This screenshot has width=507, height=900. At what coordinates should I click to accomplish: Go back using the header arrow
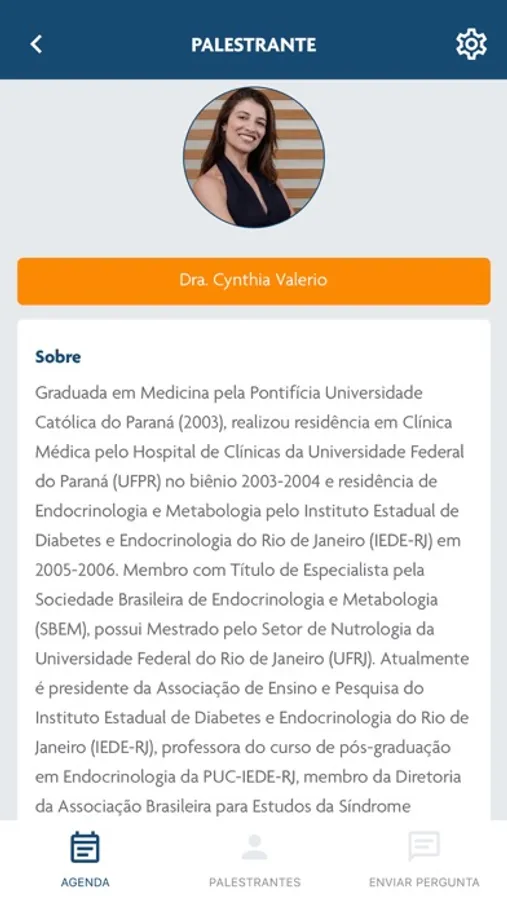[x=36, y=44]
